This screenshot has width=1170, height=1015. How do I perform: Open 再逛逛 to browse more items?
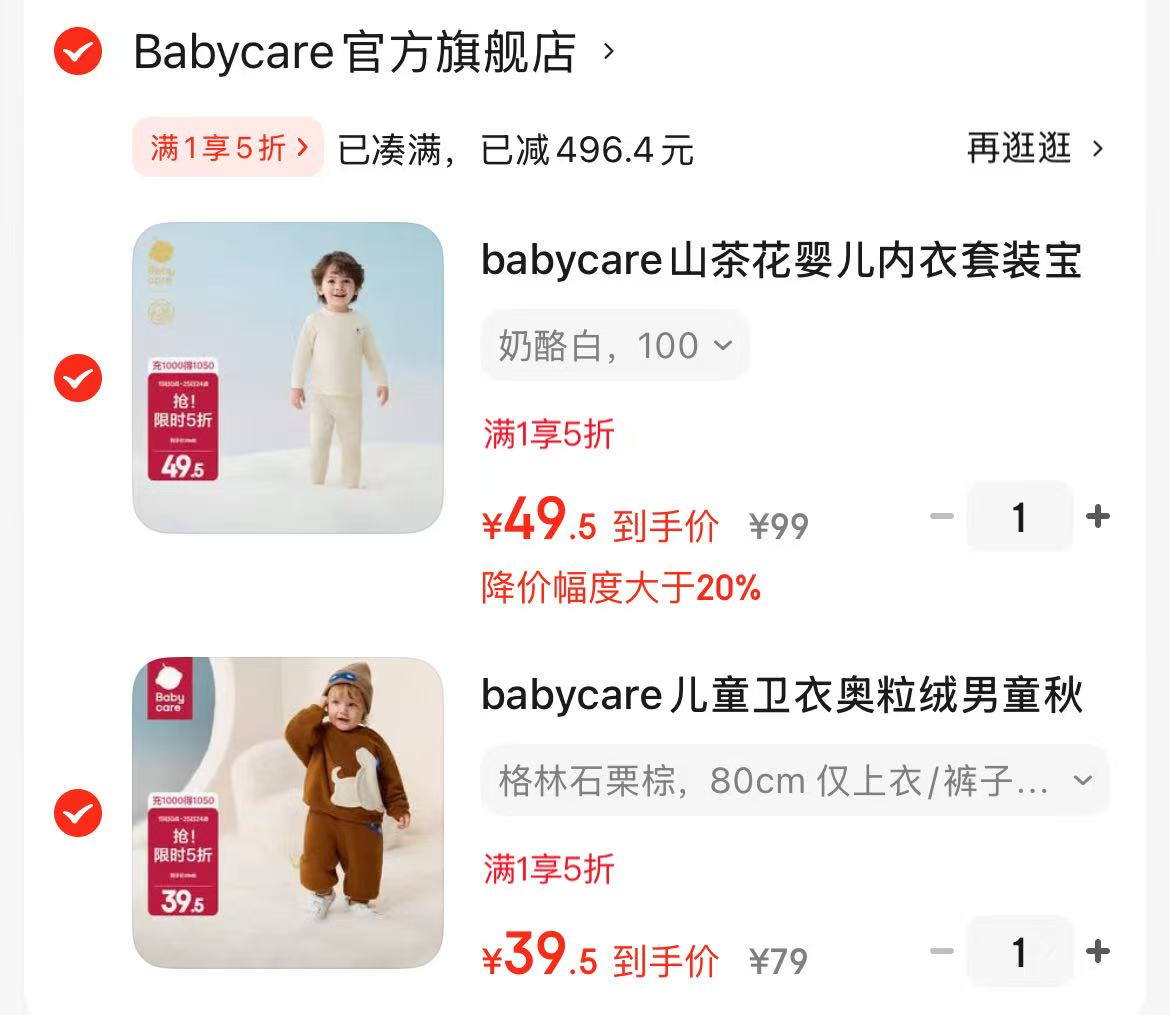(1035, 149)
